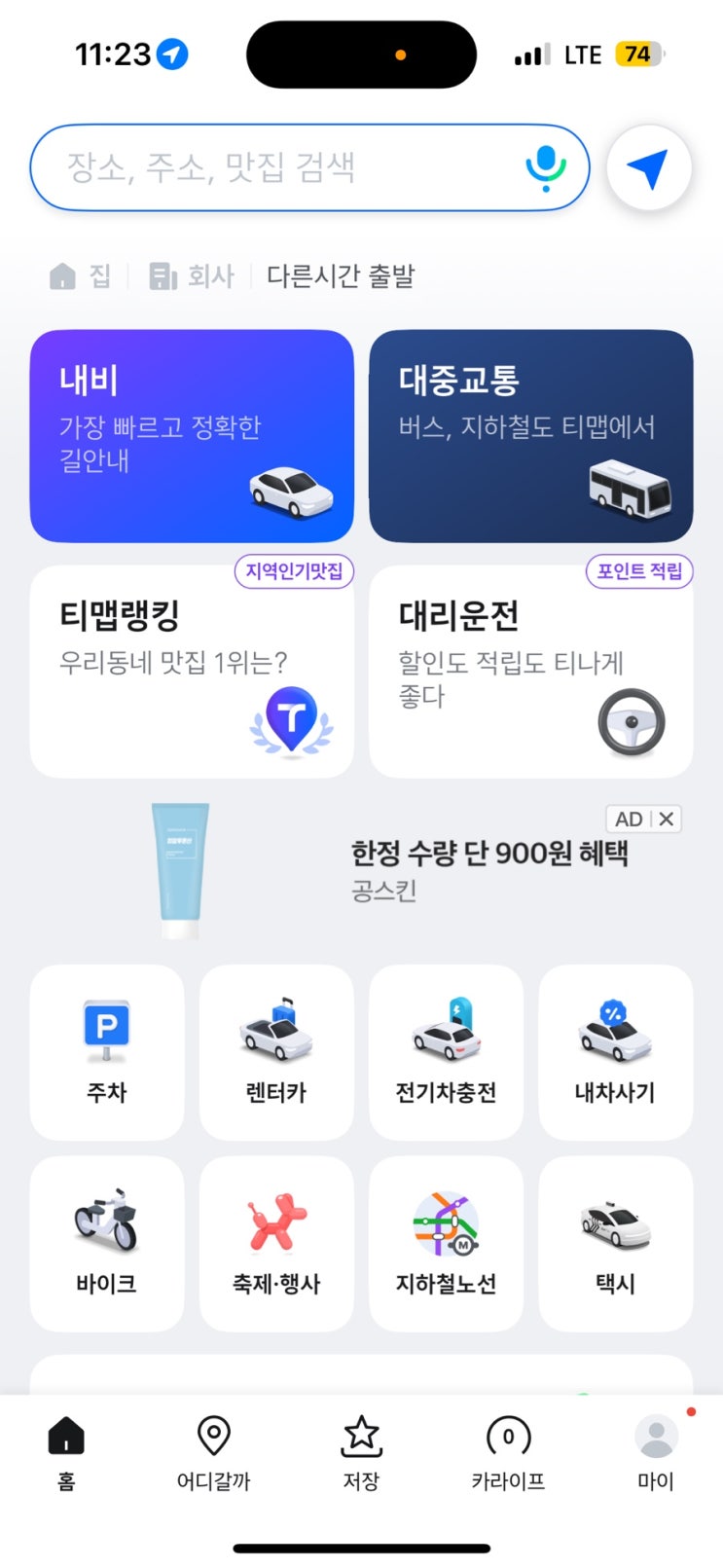This screenshot has width=723, height=1568.
Task: Open the 내비 navigation card
Action: [192, 436]
